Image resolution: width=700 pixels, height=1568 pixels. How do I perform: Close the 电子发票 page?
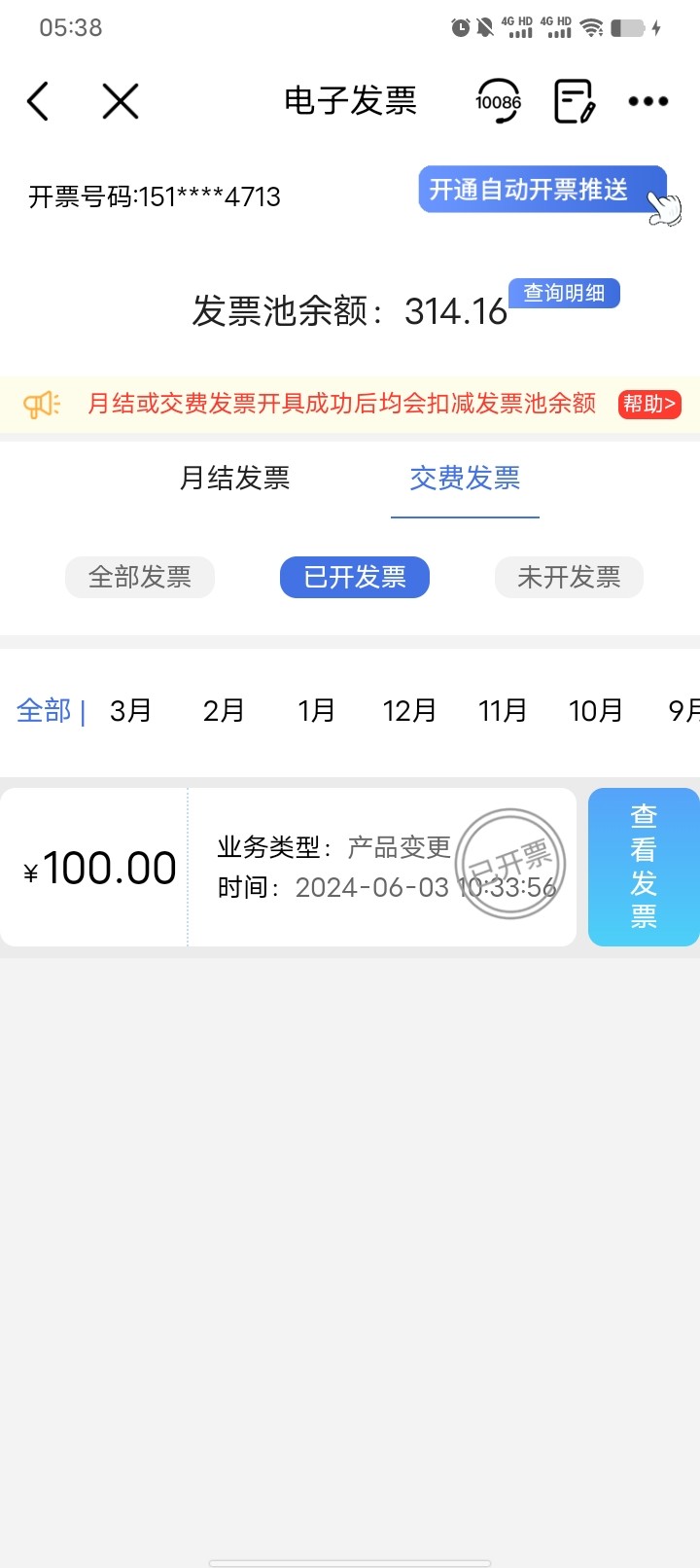(121, 101)
